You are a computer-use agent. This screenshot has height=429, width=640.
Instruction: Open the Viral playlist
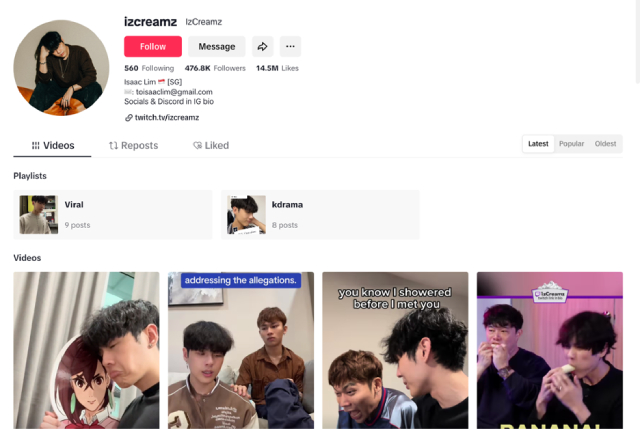point(112,214)
